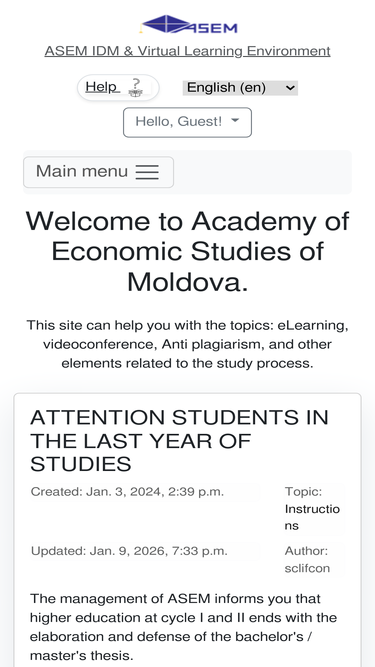
Task: Tap the Help button
Action: point(118,88)
